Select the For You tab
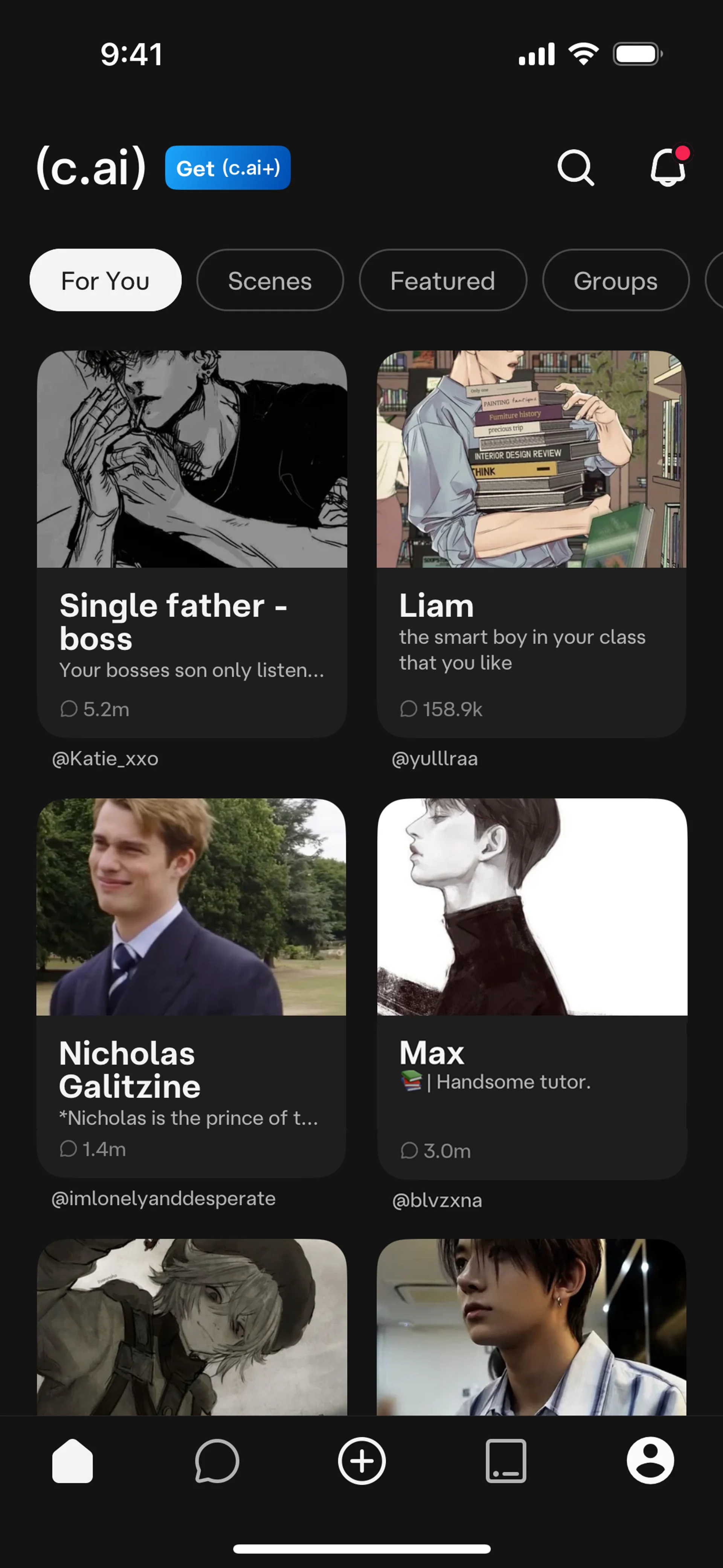Screen dimensions: 723x1568 point(105,281)
